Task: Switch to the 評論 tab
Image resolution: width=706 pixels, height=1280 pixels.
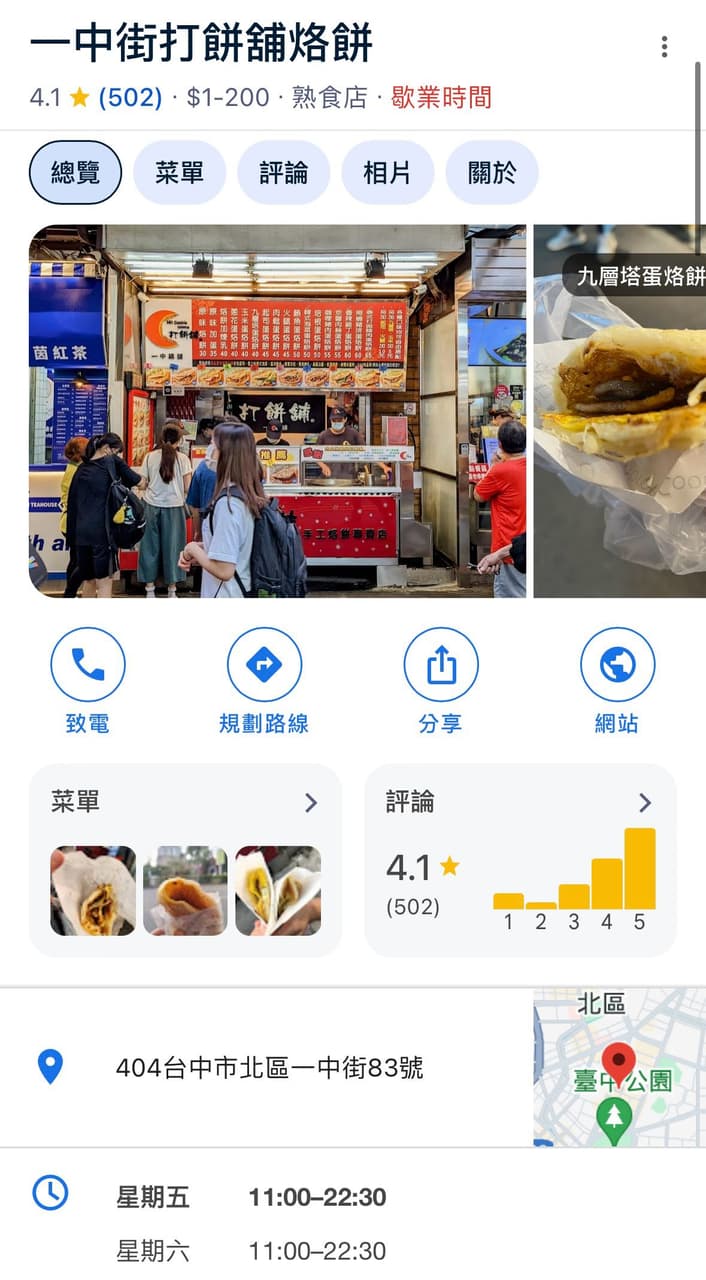Action: coord(283,172)
